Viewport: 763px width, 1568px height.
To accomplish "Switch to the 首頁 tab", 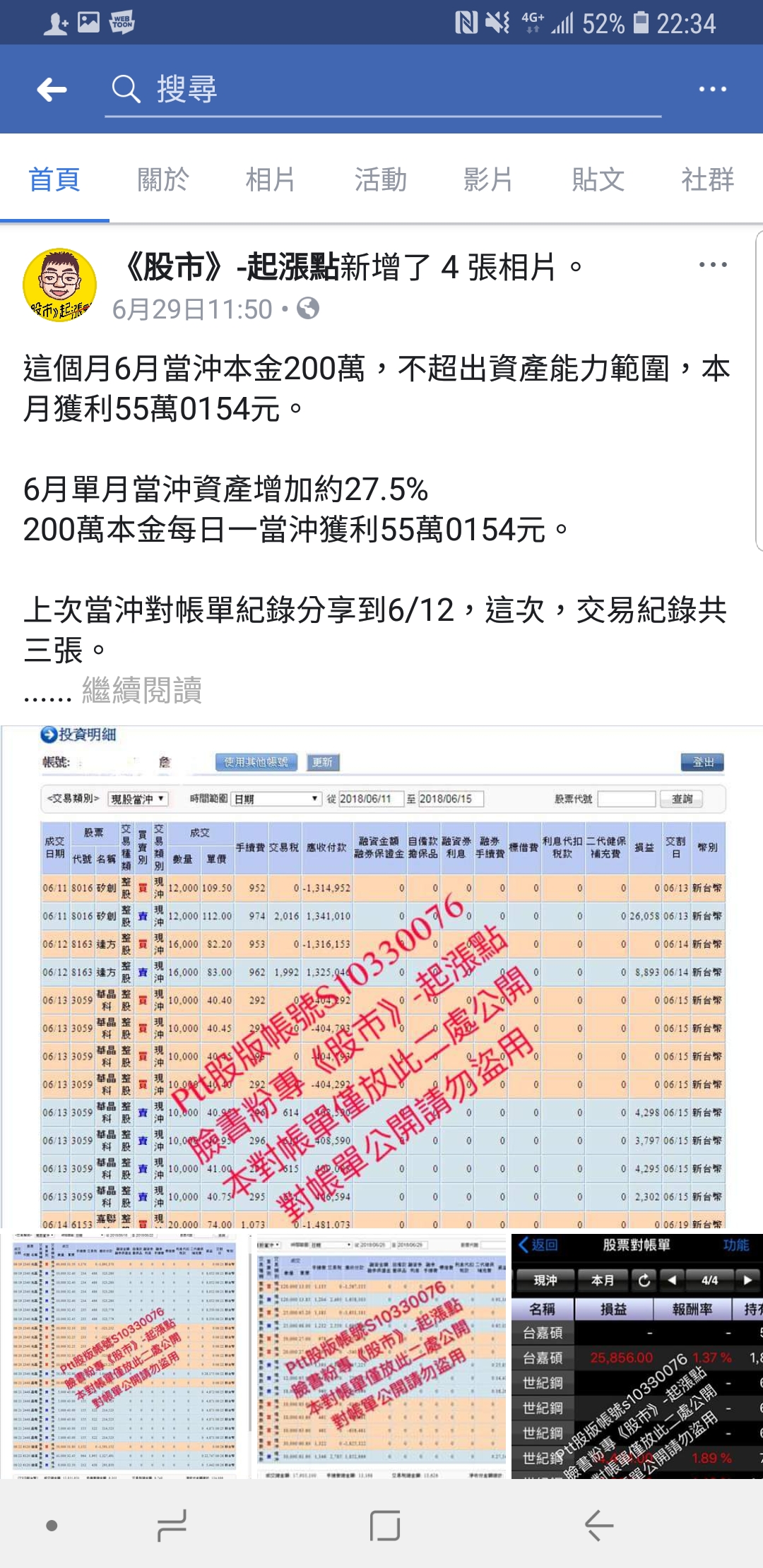I will pyautogui.click(x=54, y=179).
